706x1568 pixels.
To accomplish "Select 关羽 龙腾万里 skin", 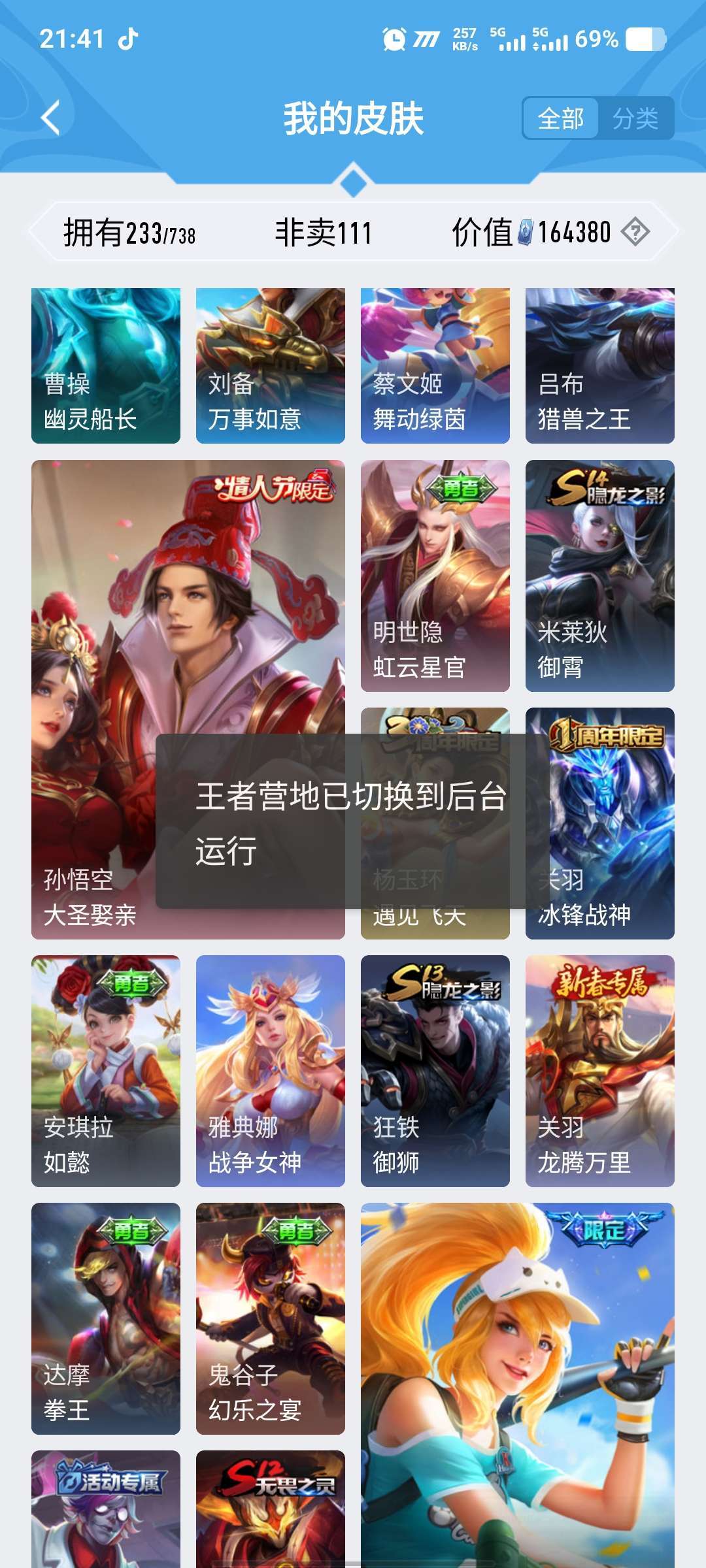I will (600, 1071).
